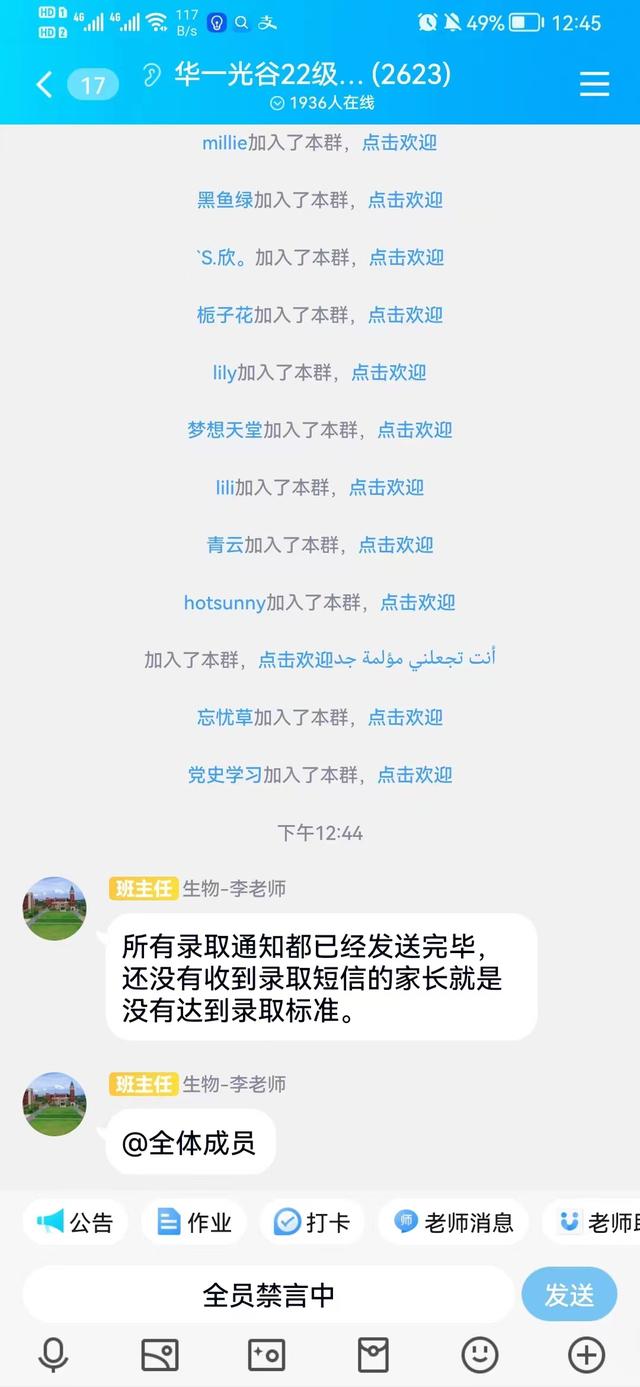Welcome hotsunny with 点击欢迎
Image resolution: width=640 pixels, height=1387 pixels.
coord(417,603)
